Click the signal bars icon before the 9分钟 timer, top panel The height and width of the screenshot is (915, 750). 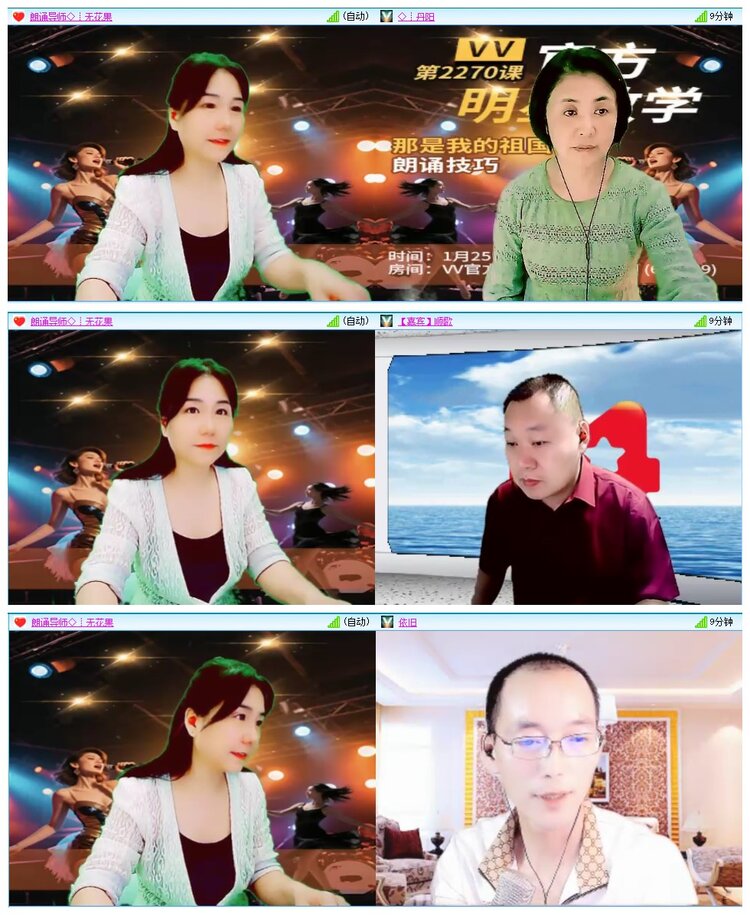coord(701,14)
